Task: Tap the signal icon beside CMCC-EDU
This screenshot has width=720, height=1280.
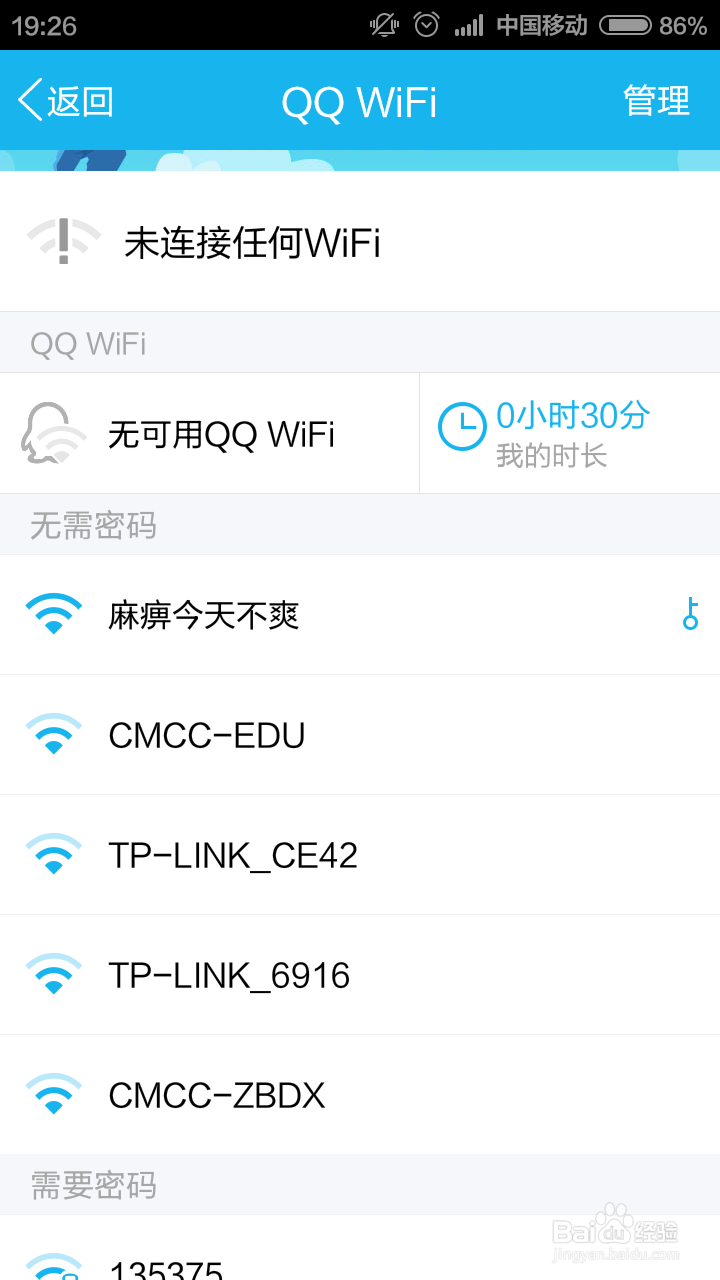Action: coord(53,733)
